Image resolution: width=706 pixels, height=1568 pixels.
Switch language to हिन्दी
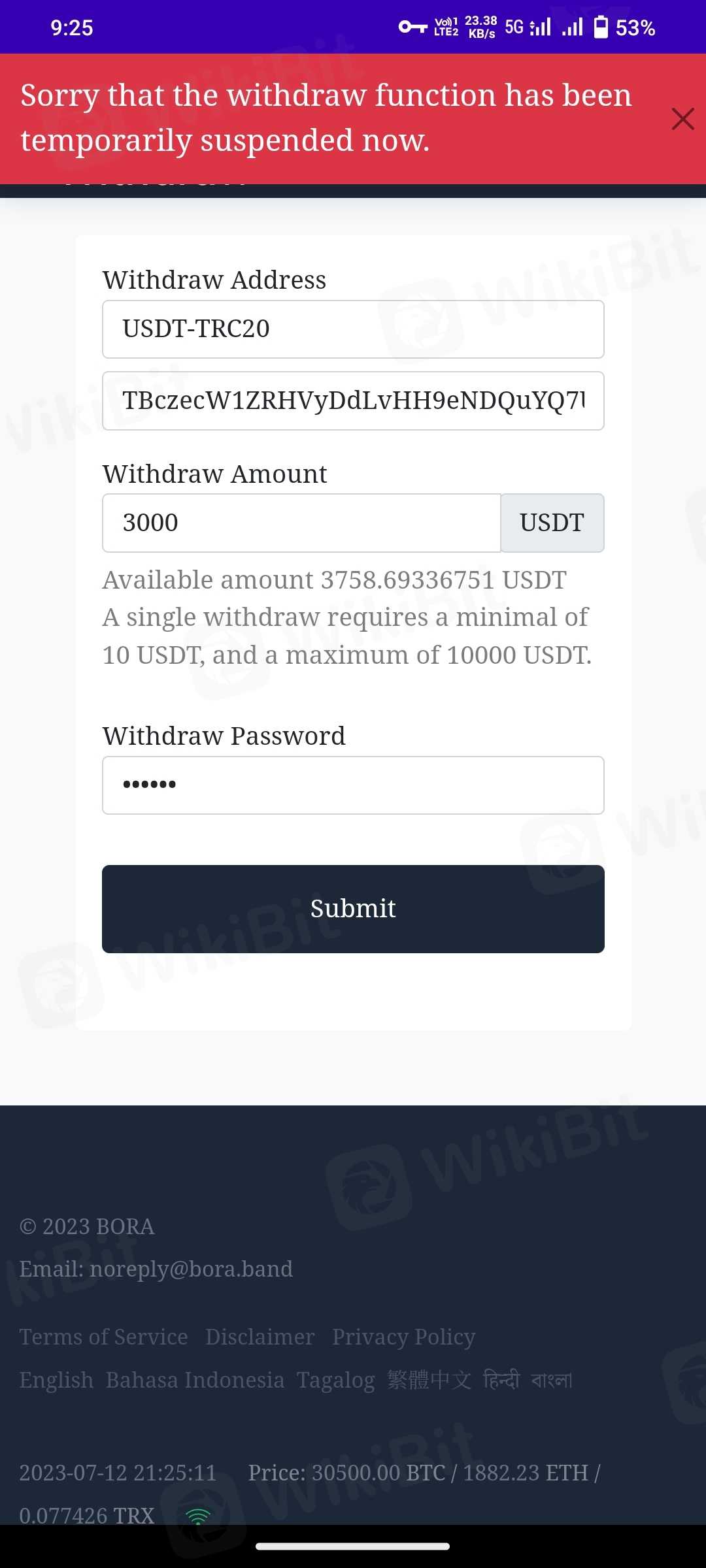[501, 1380]
